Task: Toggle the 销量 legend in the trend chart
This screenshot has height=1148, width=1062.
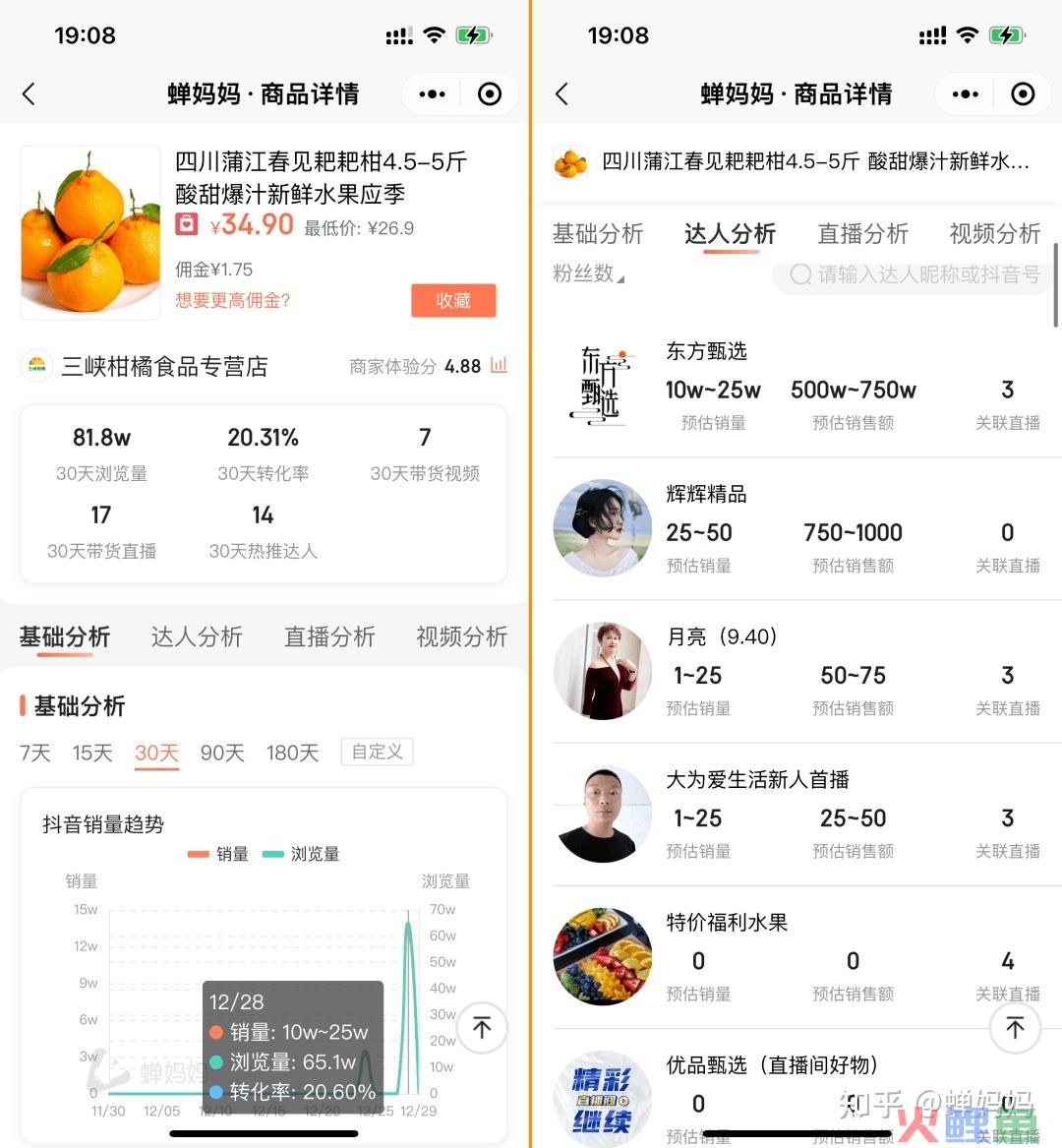Action: click(x=218, y=854)
